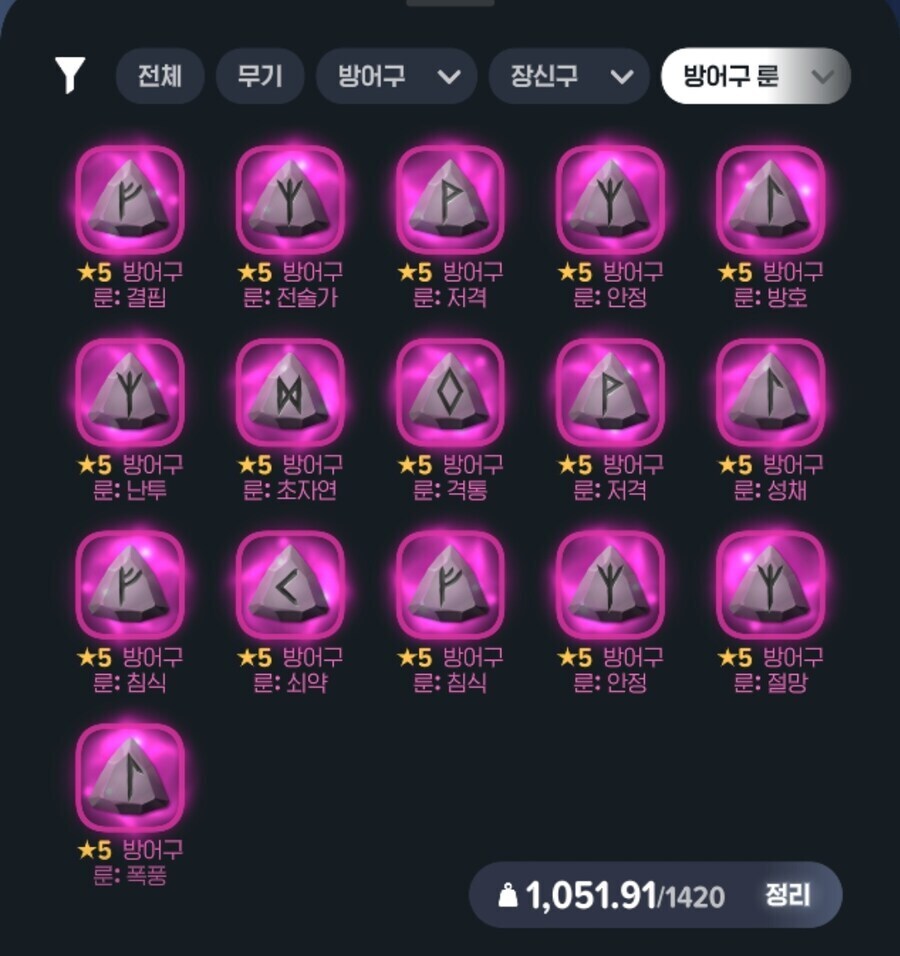
Task: Select the 전술가 armor rune
Action: point(290,199)
